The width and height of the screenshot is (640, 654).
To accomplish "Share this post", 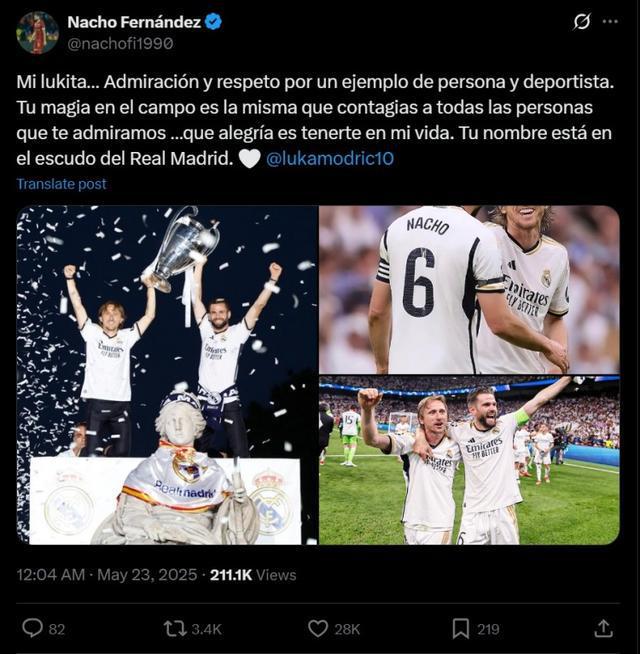I will click(603, 628).
